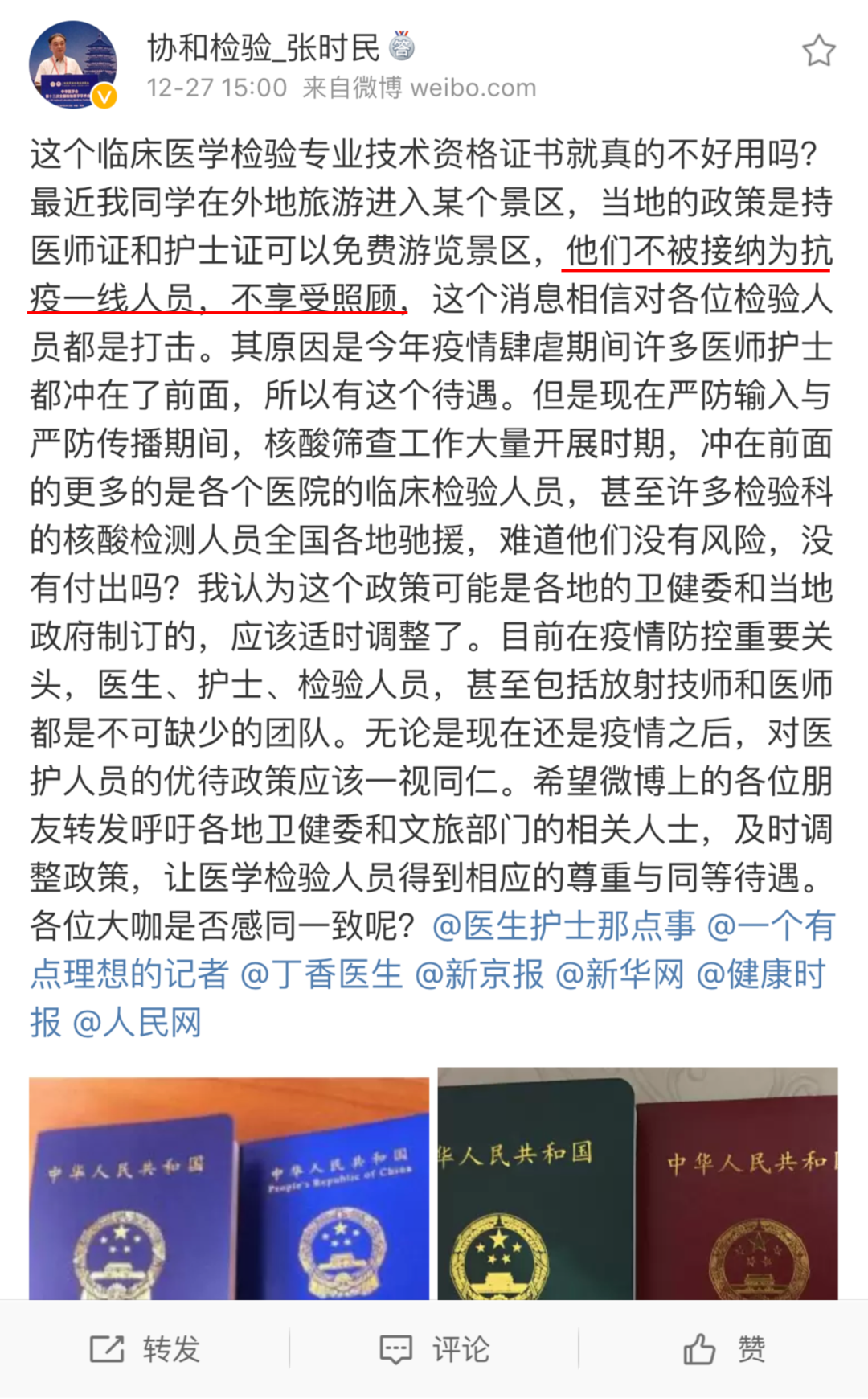Open mention @新京报
Viewport: 868px width, 1399px height.
click(479, 974)
